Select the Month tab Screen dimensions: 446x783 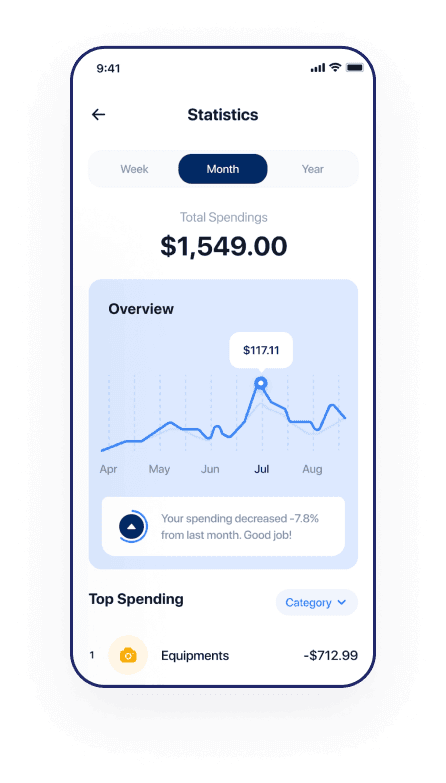point(223,169)
